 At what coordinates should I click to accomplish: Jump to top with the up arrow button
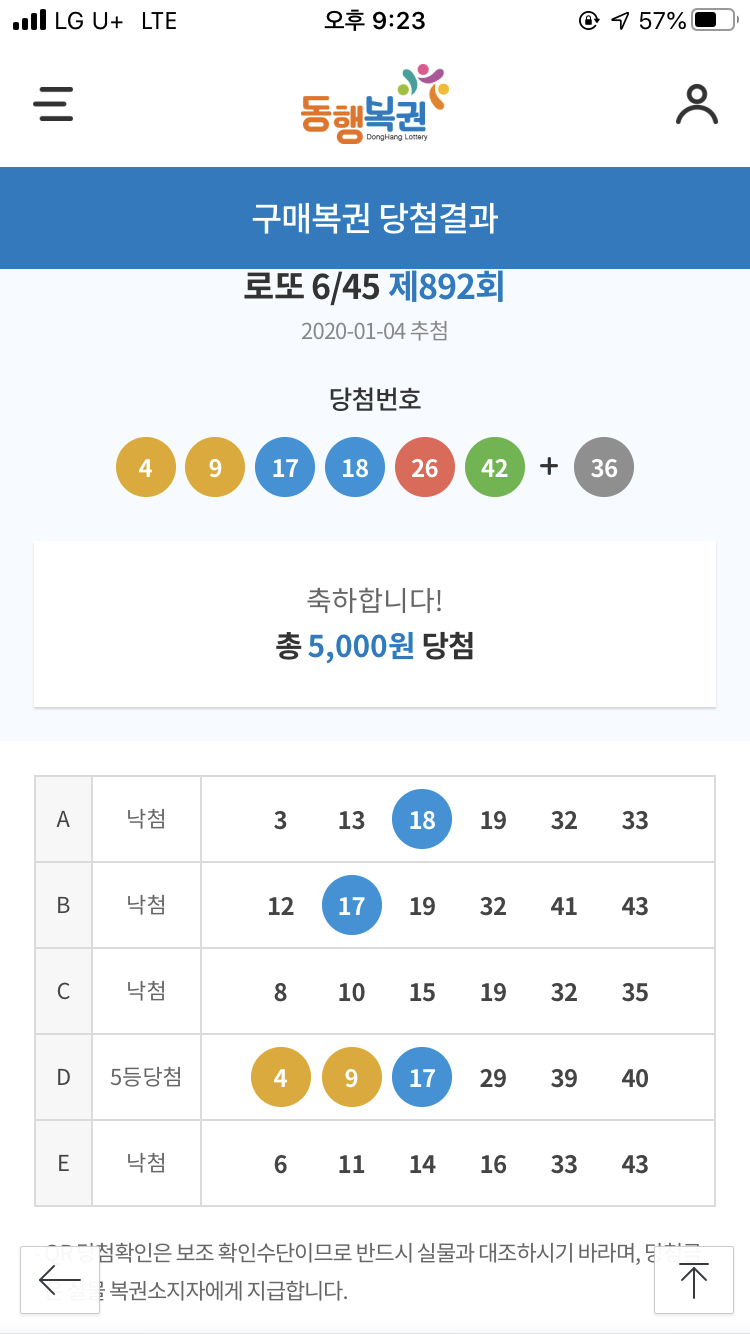tap(693, 1279)
